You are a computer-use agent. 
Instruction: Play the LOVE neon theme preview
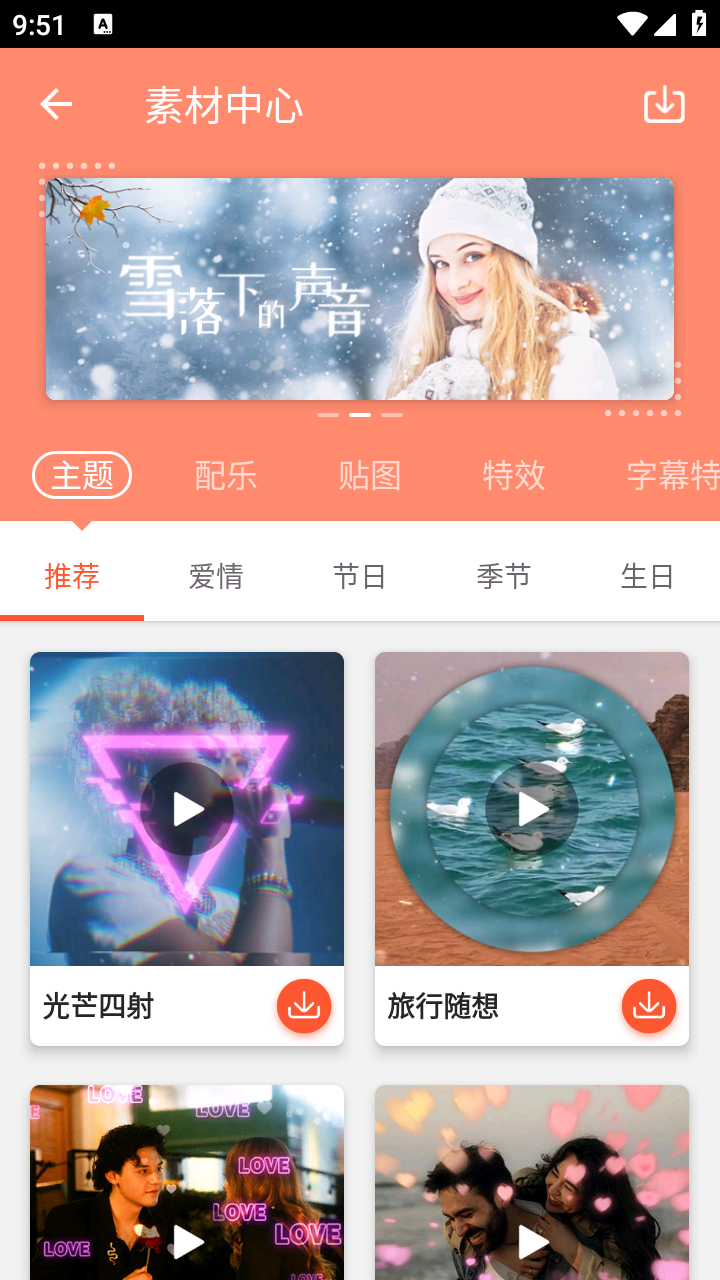click(x=186, y=1242)
